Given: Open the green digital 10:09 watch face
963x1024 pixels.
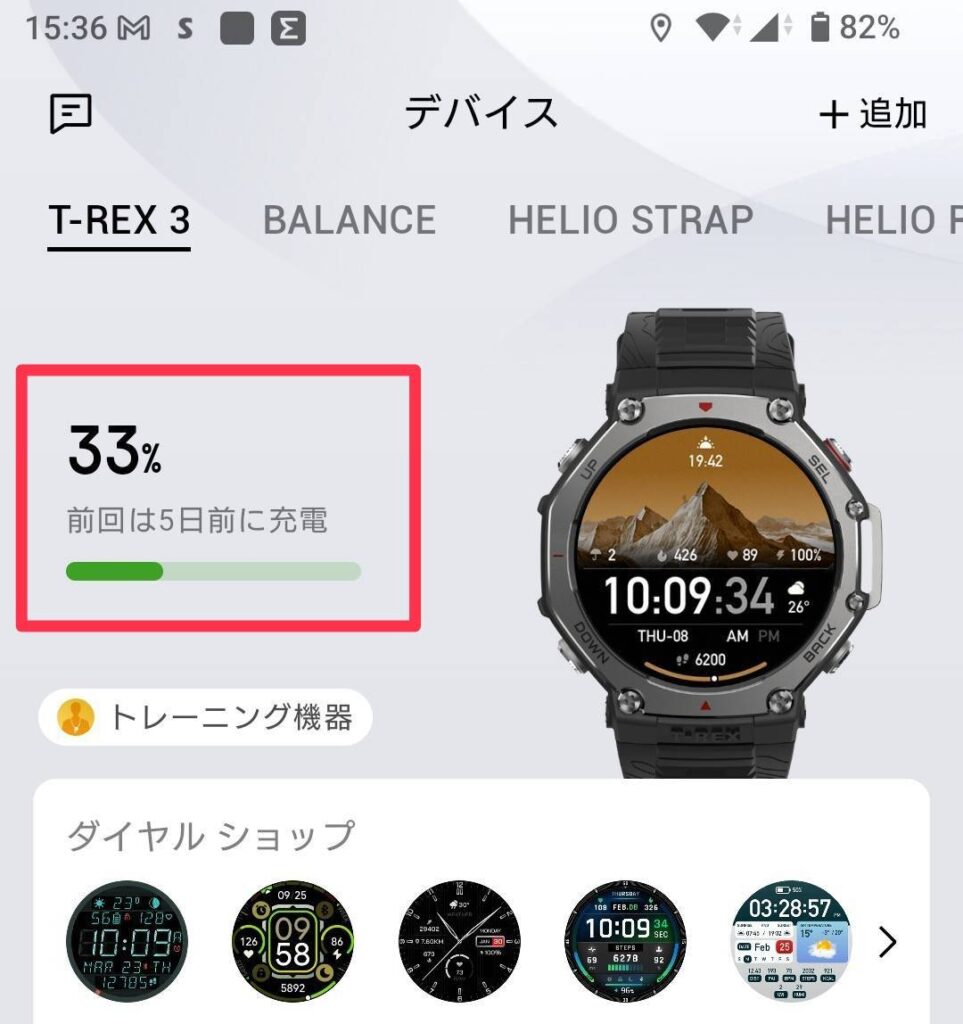Looking at the screenshot, I should tap(126, 941).
